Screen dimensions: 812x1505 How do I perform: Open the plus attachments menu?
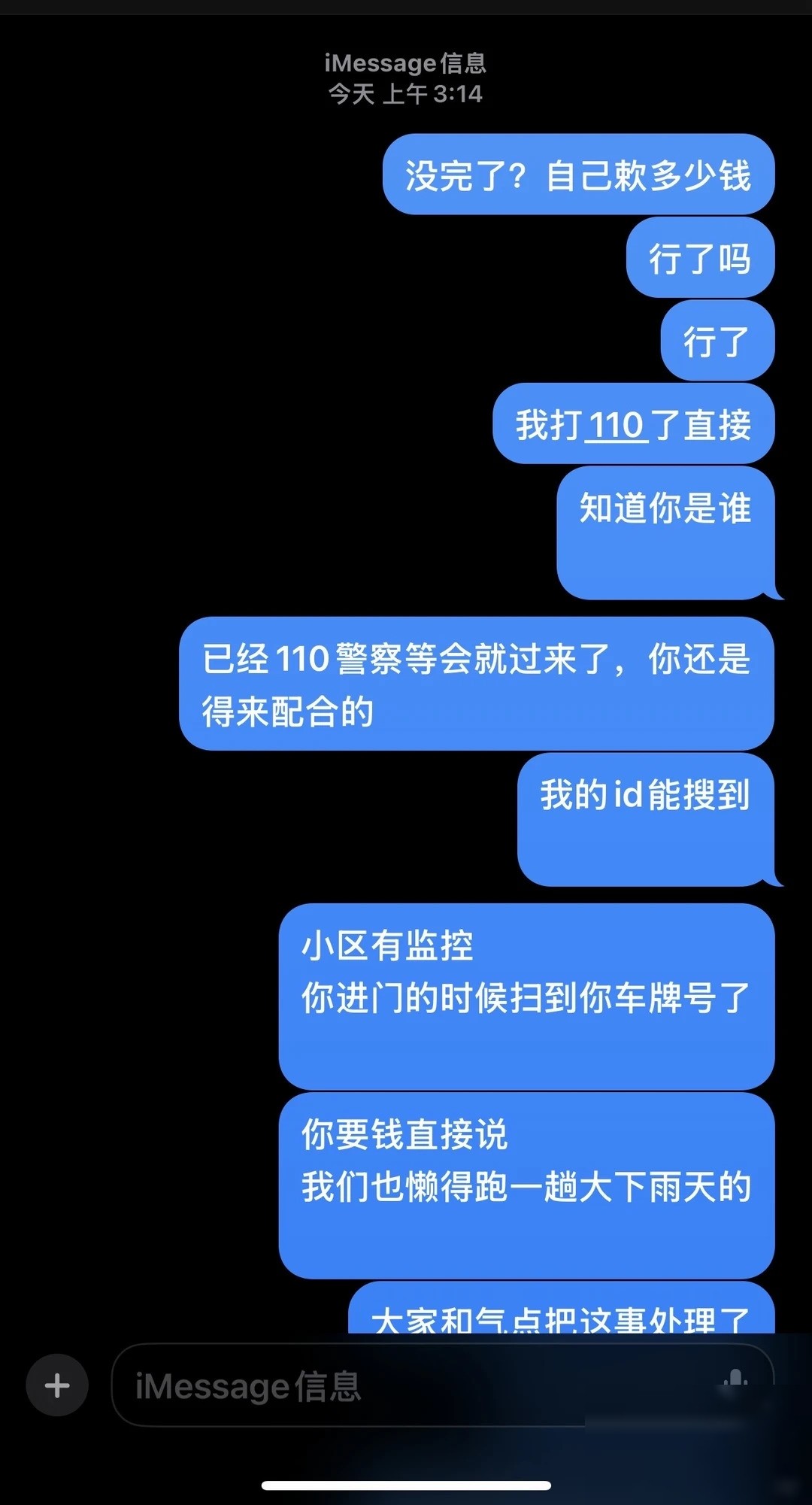click(x=57, y=1385)
